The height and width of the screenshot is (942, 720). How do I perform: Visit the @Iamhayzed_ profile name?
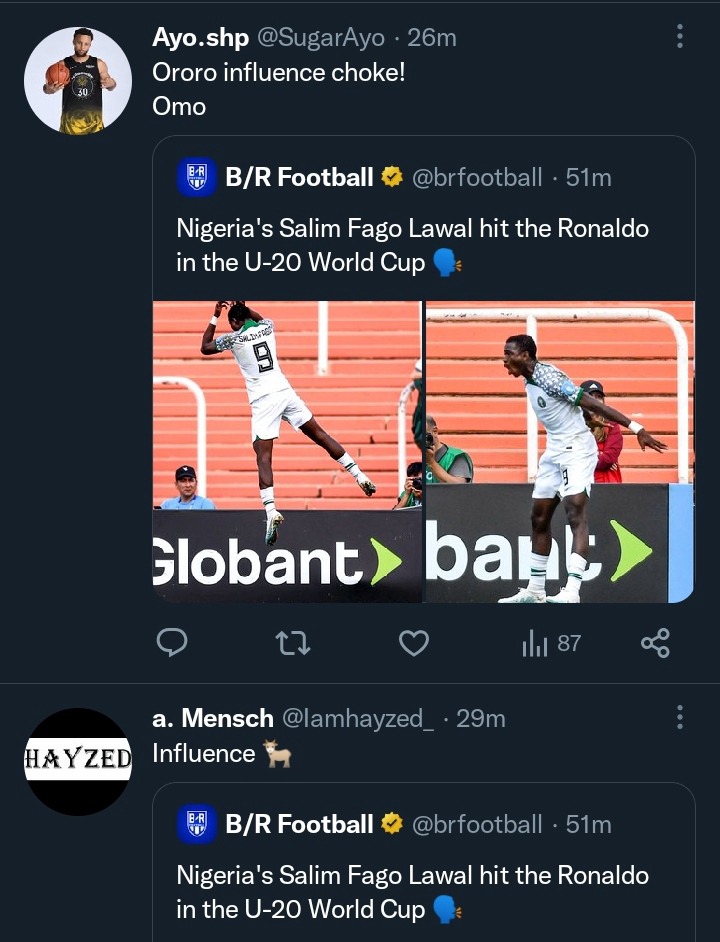click(x=357, y=718)
